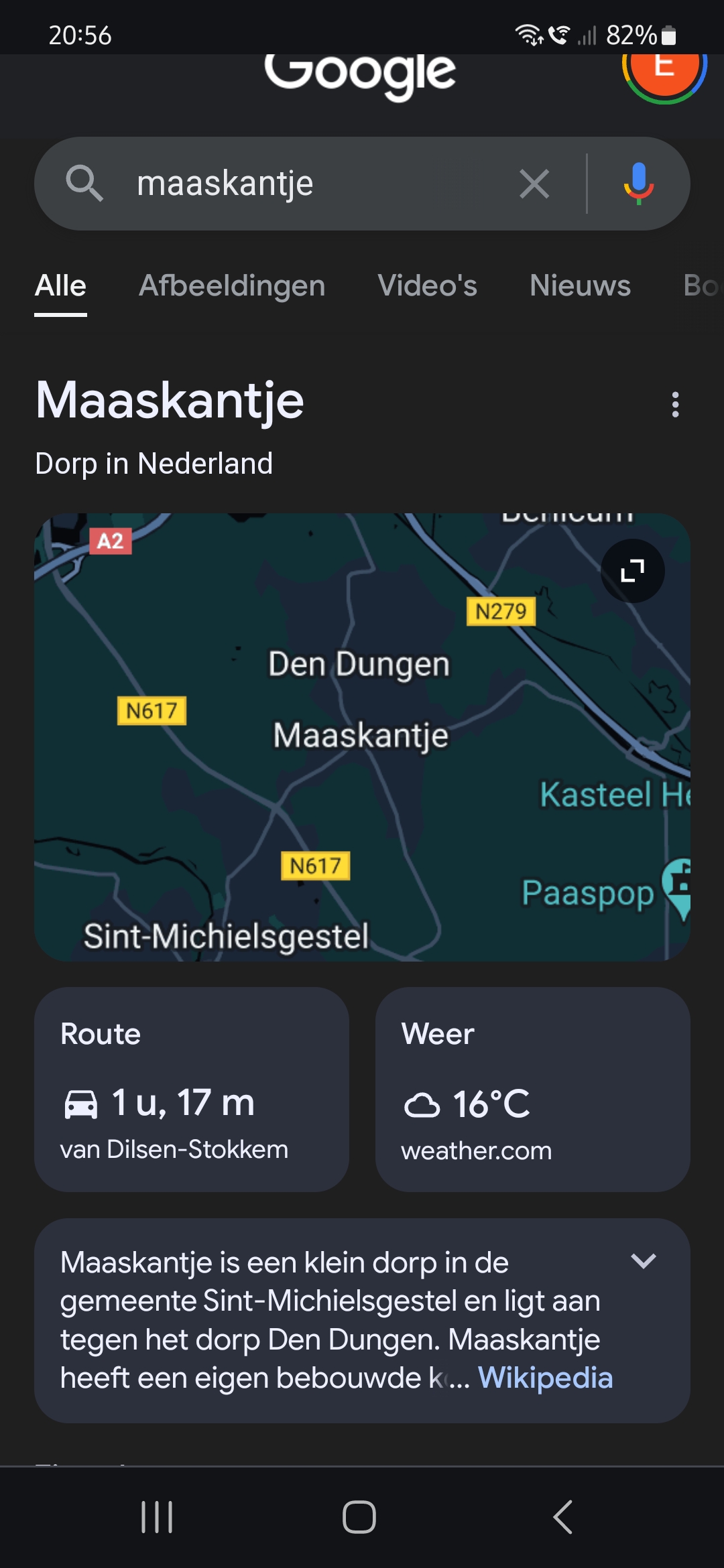The image size is (724, 1568).
Task: Open the Maaskantje panel overflow menu
Action: (x=675, y=405)
